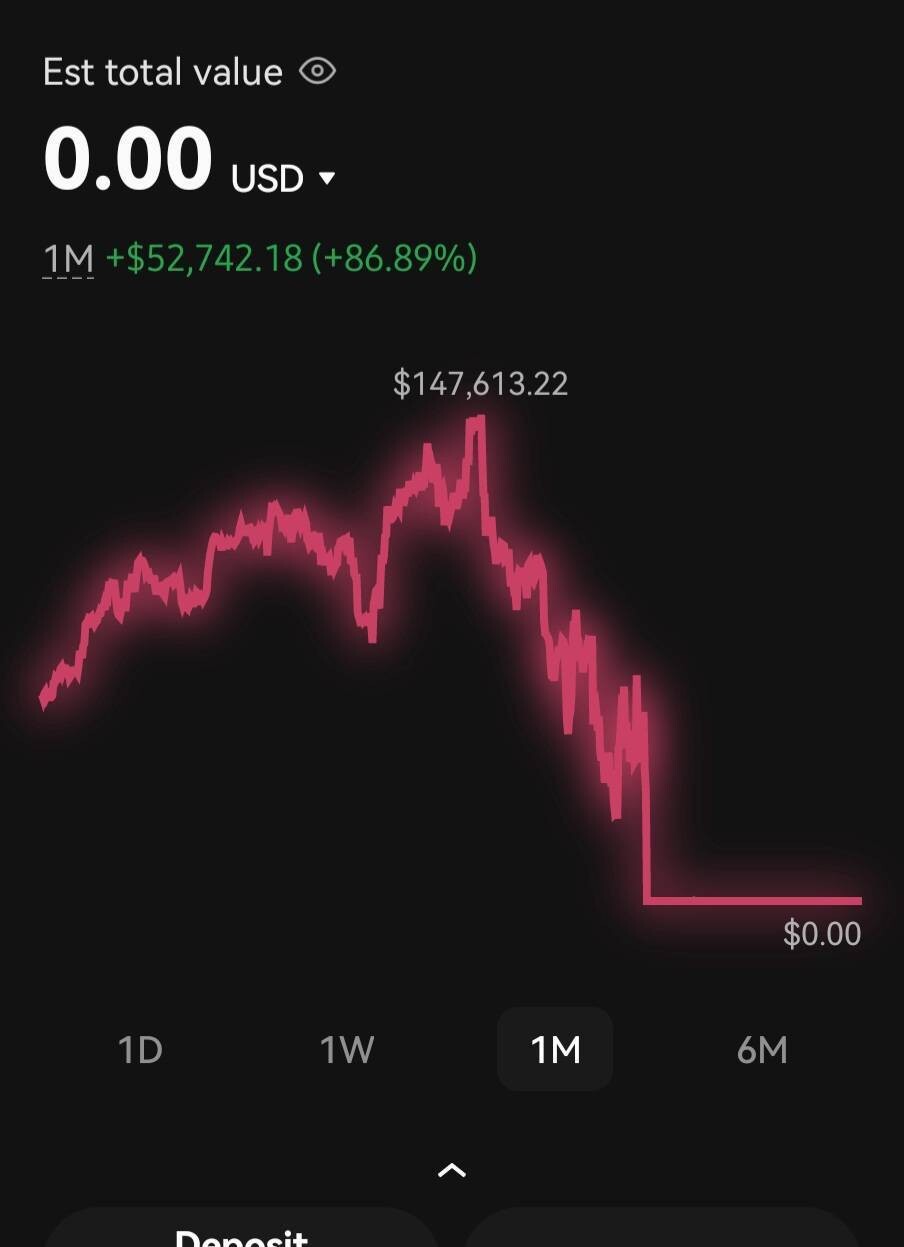Screen dimensions: 904x1247
Task: Switch chart to 1D range
Action: [140, 1050]
